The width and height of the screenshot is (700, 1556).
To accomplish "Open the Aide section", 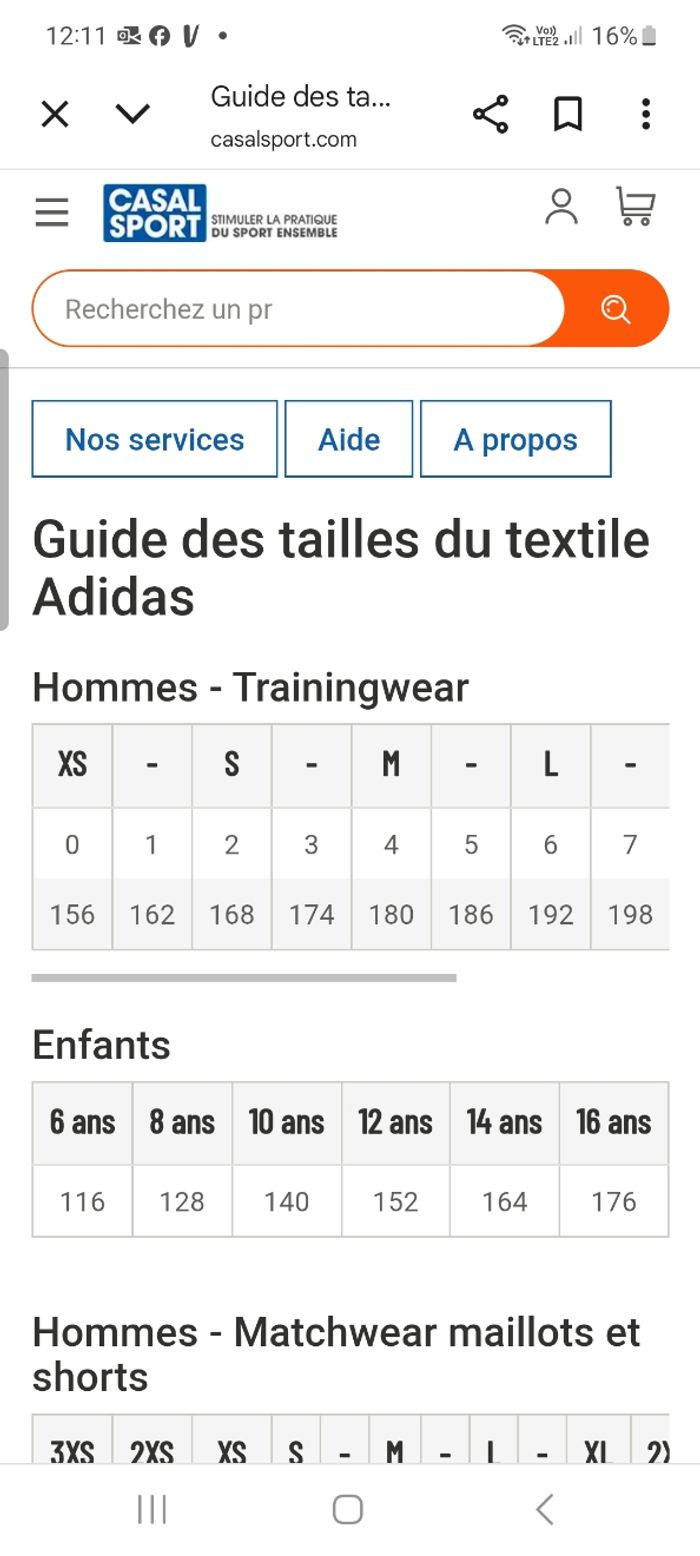I will (348, 439).
